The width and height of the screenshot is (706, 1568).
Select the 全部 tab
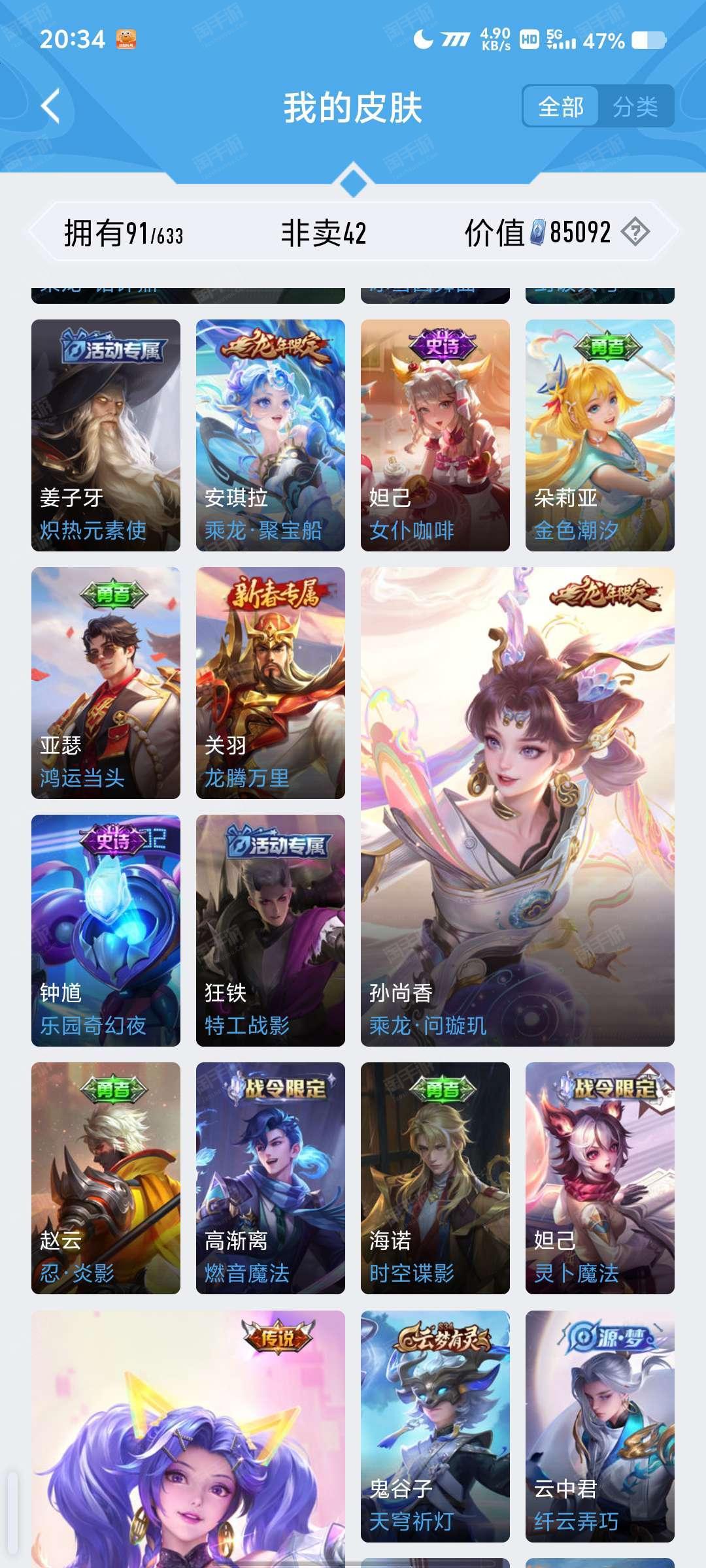pos(561,106)
